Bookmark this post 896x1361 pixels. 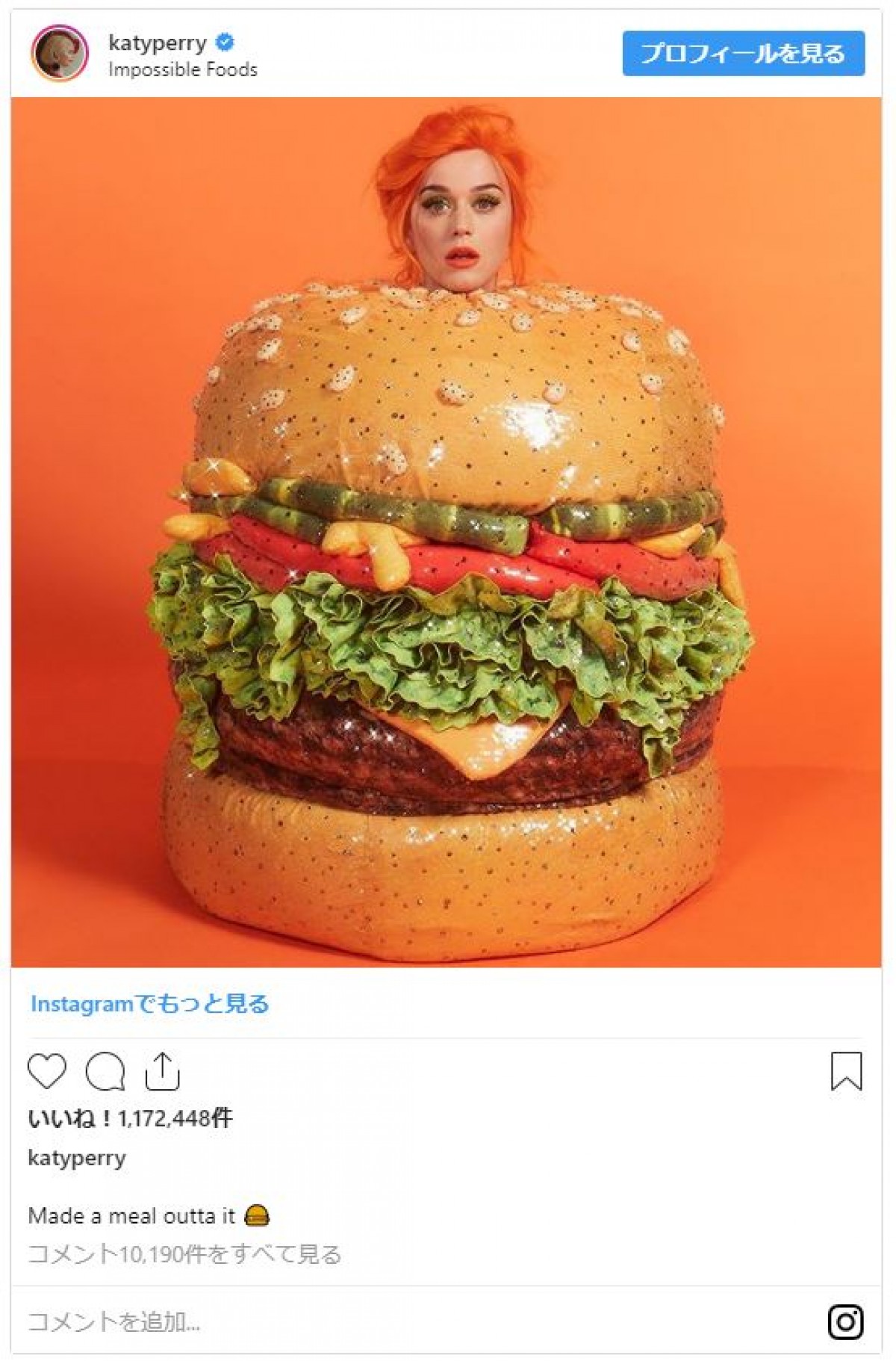click(x=846, y=1071)
